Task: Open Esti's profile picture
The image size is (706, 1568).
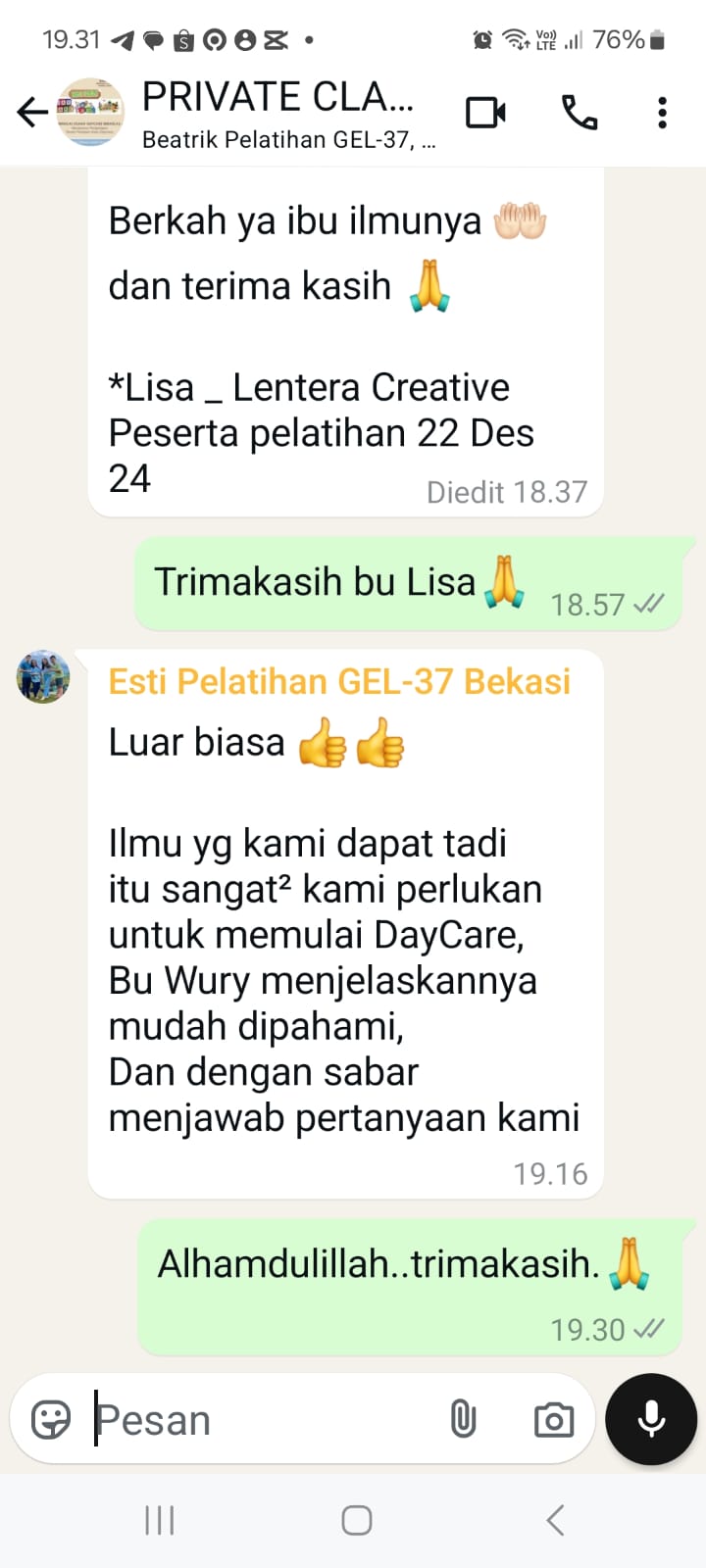Action: point(43,676)
